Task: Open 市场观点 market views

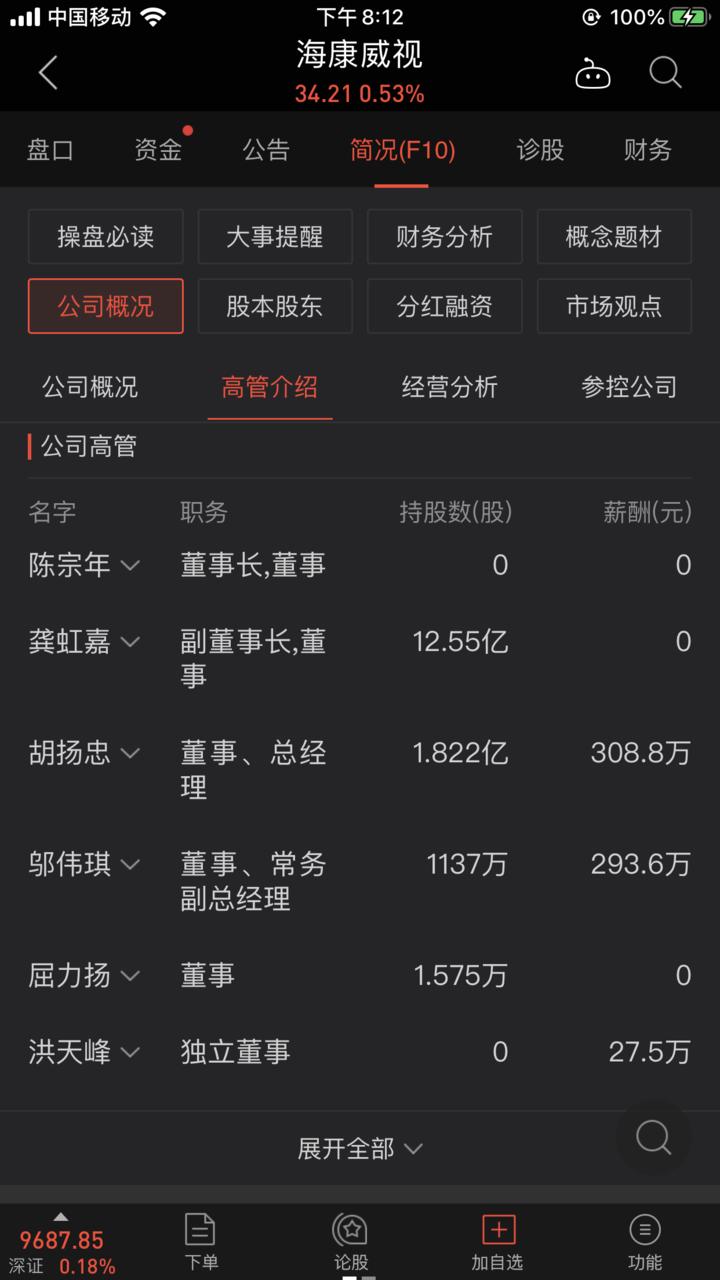Action: point(613,307)
